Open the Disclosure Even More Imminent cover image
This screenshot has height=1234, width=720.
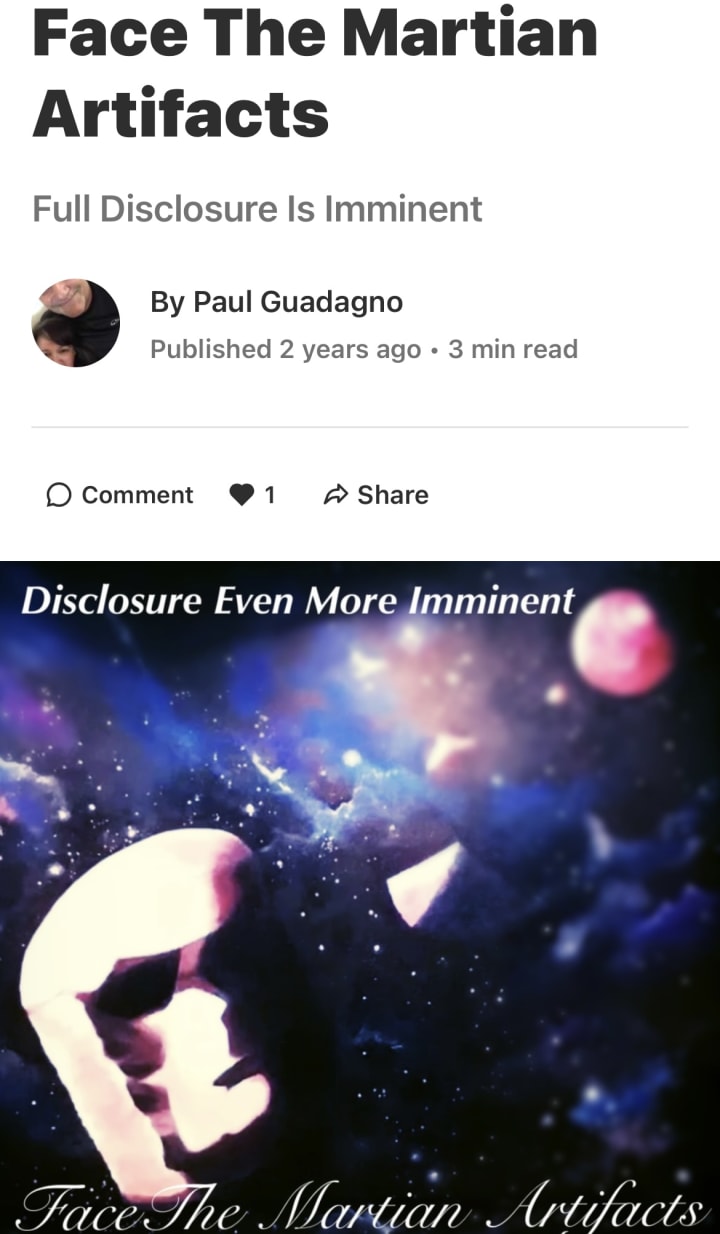click(360, 897)
